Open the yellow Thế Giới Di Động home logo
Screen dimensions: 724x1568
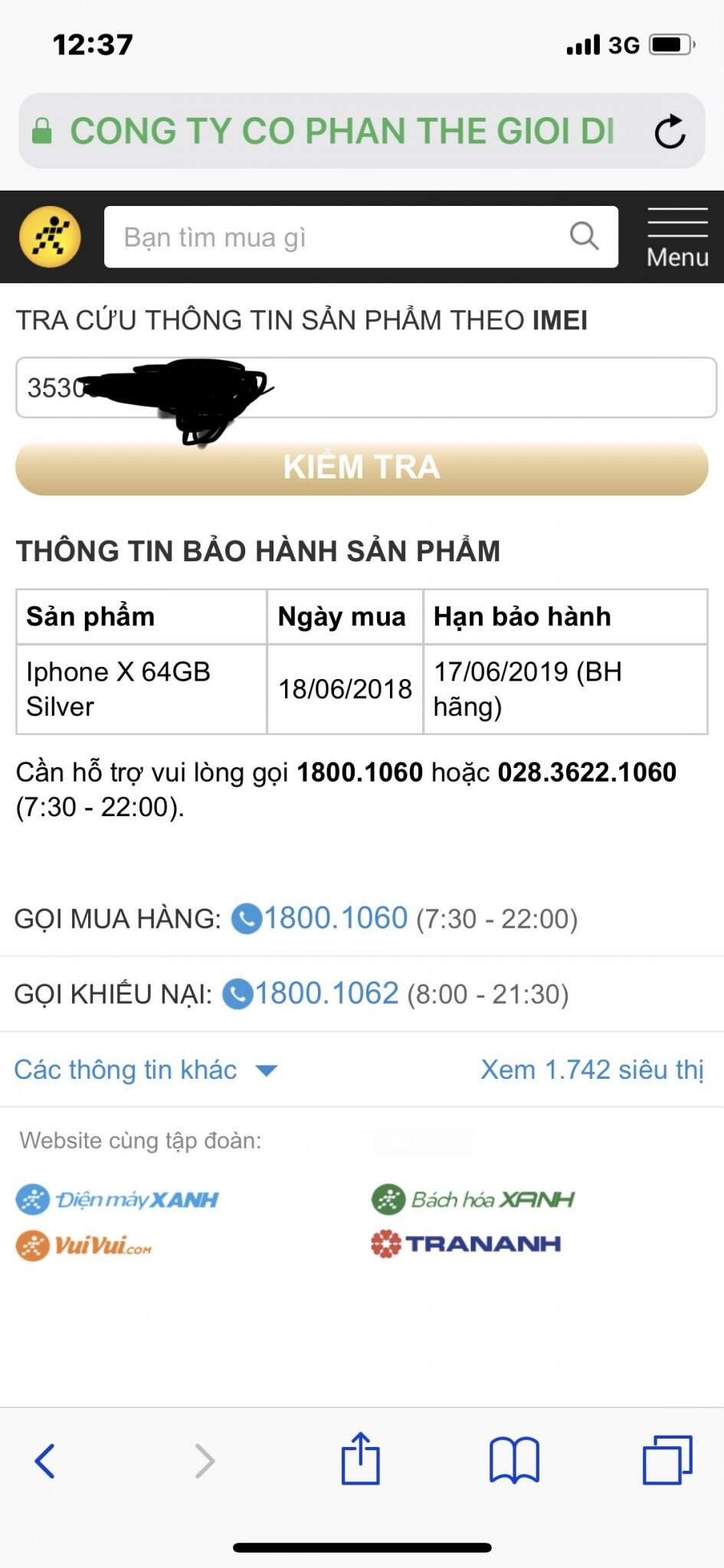pos(51,237)
